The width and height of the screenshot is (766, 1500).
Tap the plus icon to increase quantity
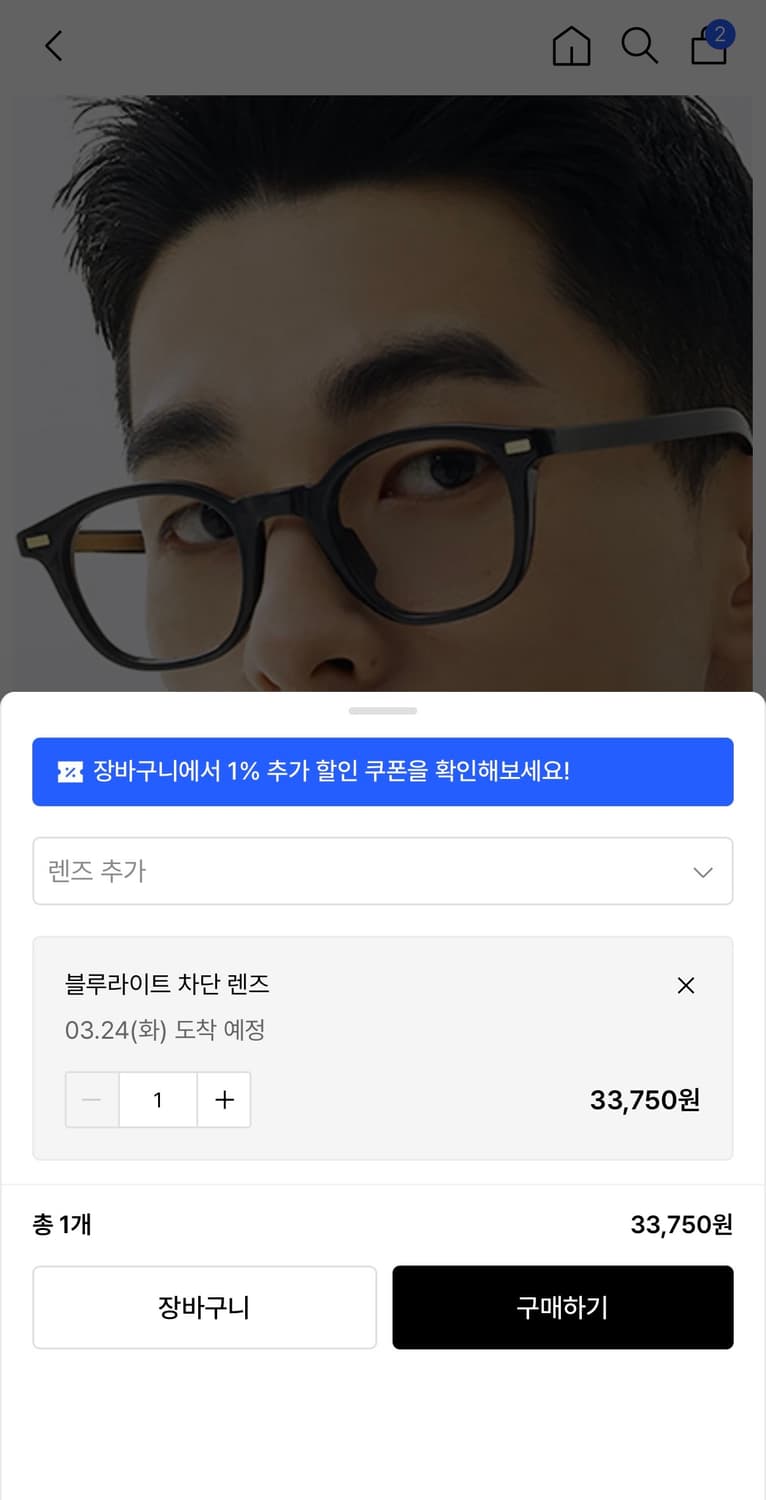click(x=224, y=1099)
